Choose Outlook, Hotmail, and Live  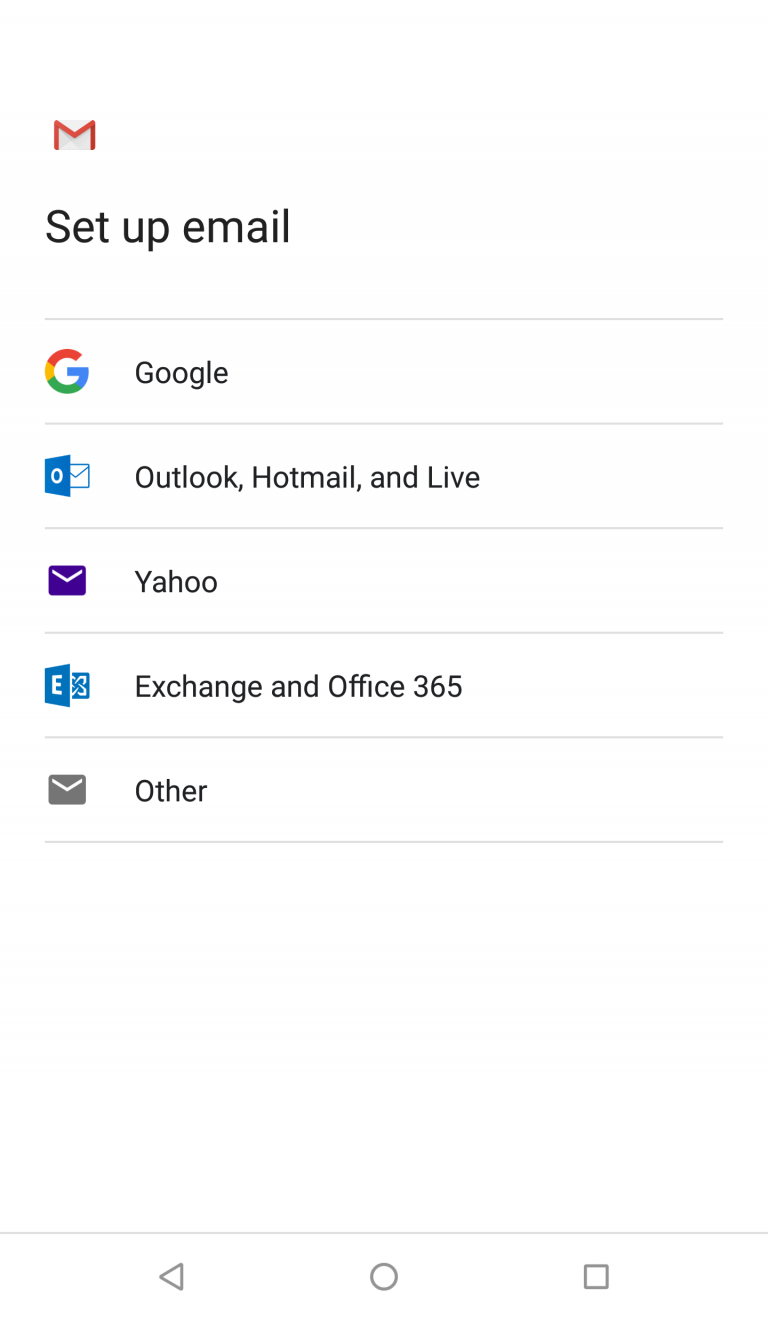383,477
